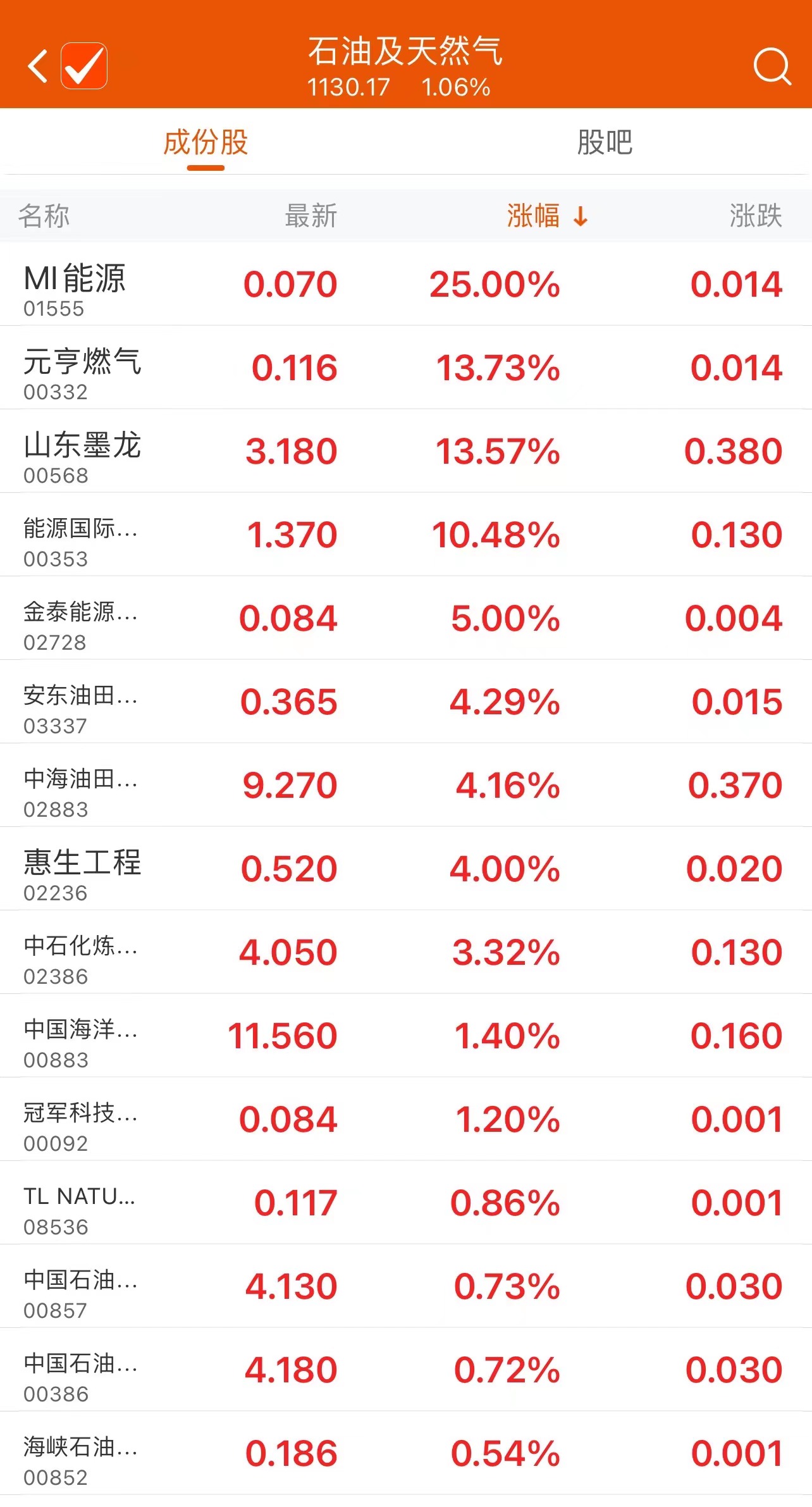Switch to the 股吧 tab
The height and width of the screenshot is (1507, 812).
point(605,142)
